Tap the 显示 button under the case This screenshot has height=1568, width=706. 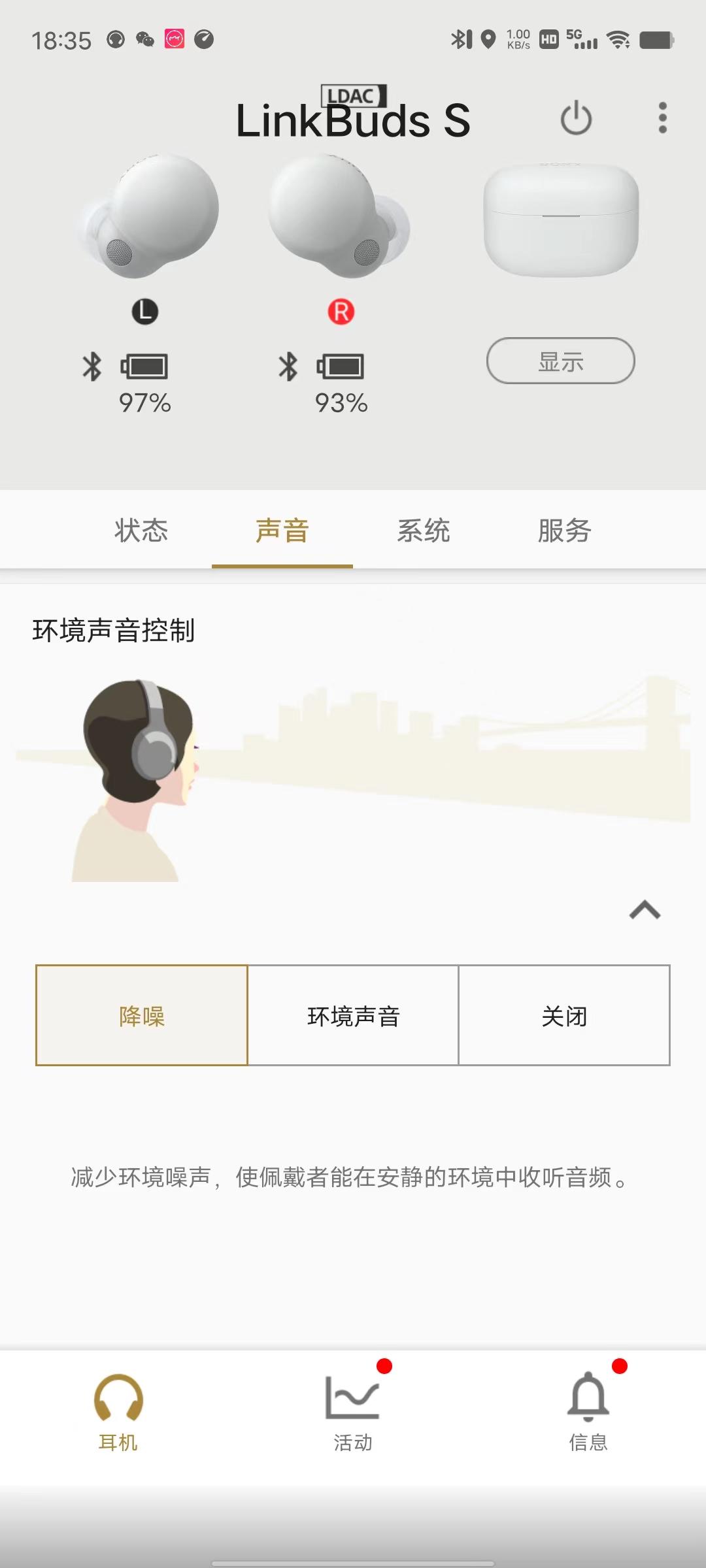click(x=560, y=361)
